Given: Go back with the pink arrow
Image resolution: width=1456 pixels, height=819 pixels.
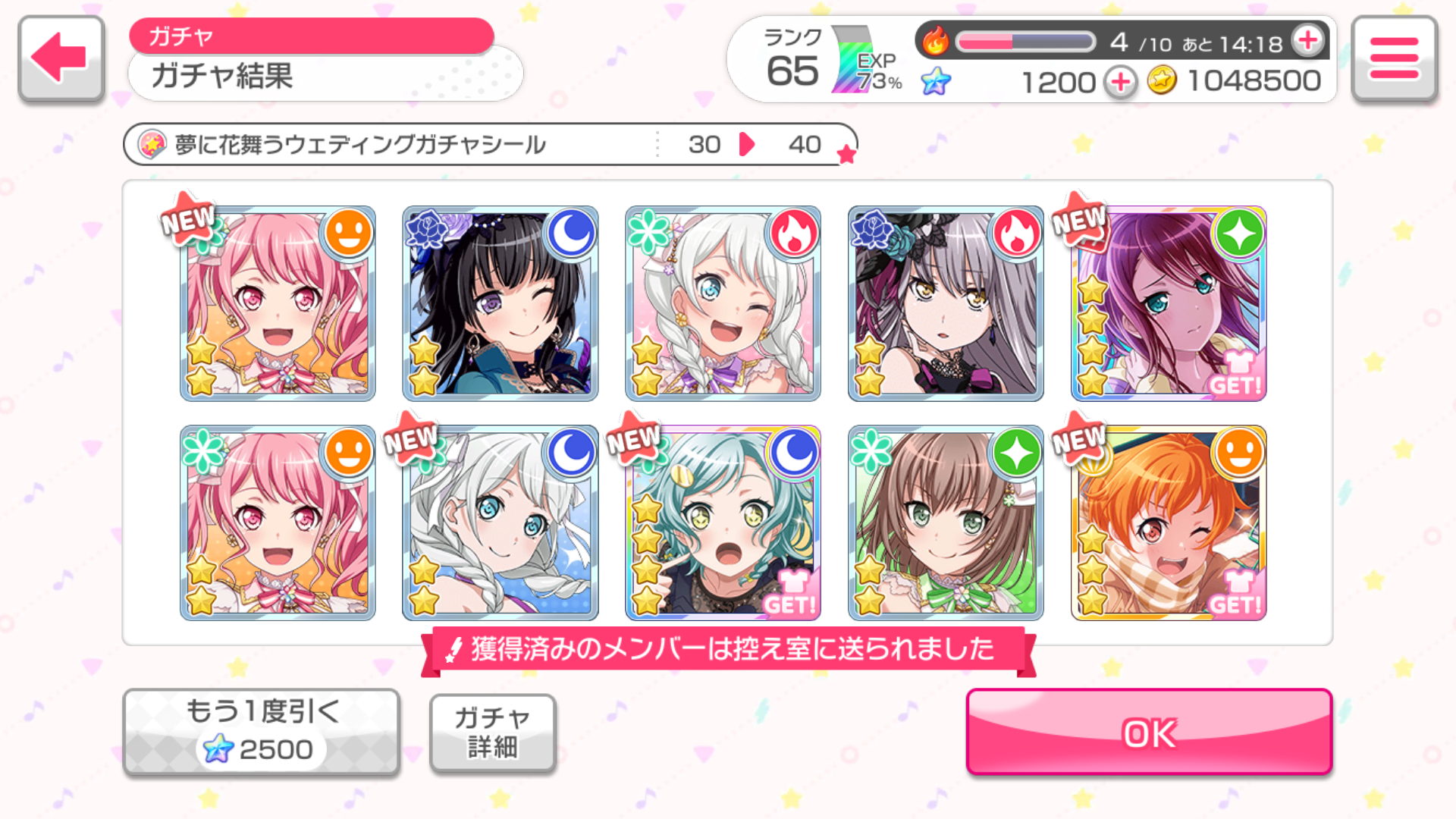Looking at the screenshot, I should 61,58.
